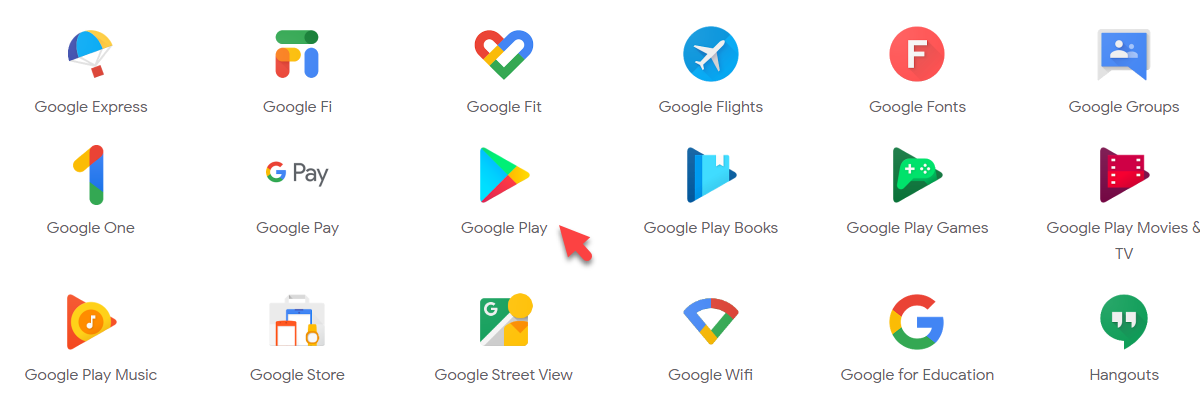Select the Google Fi product
This screenshot has width=1200, height=400.
(x=297, y=54)
